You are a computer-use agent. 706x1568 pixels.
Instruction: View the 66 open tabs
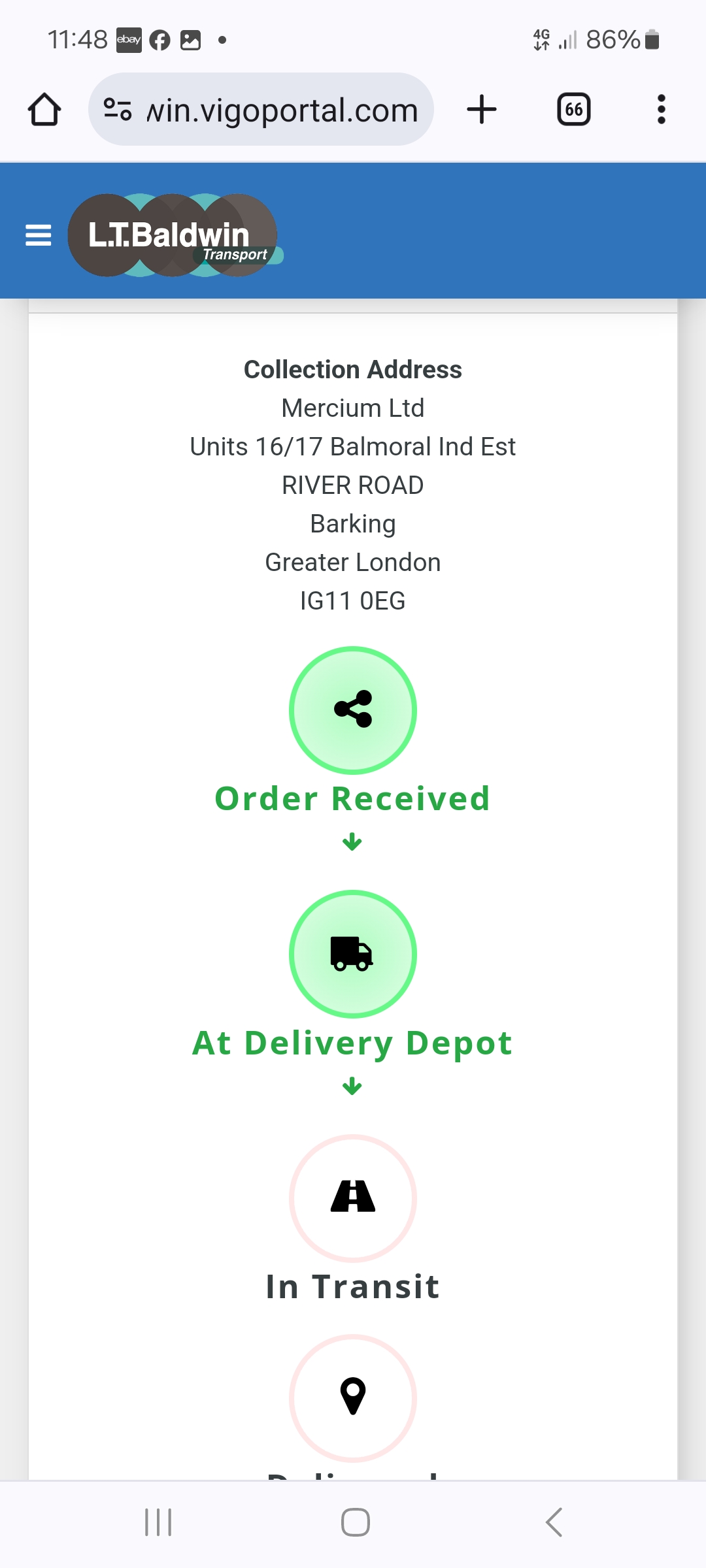pos(574,109)
